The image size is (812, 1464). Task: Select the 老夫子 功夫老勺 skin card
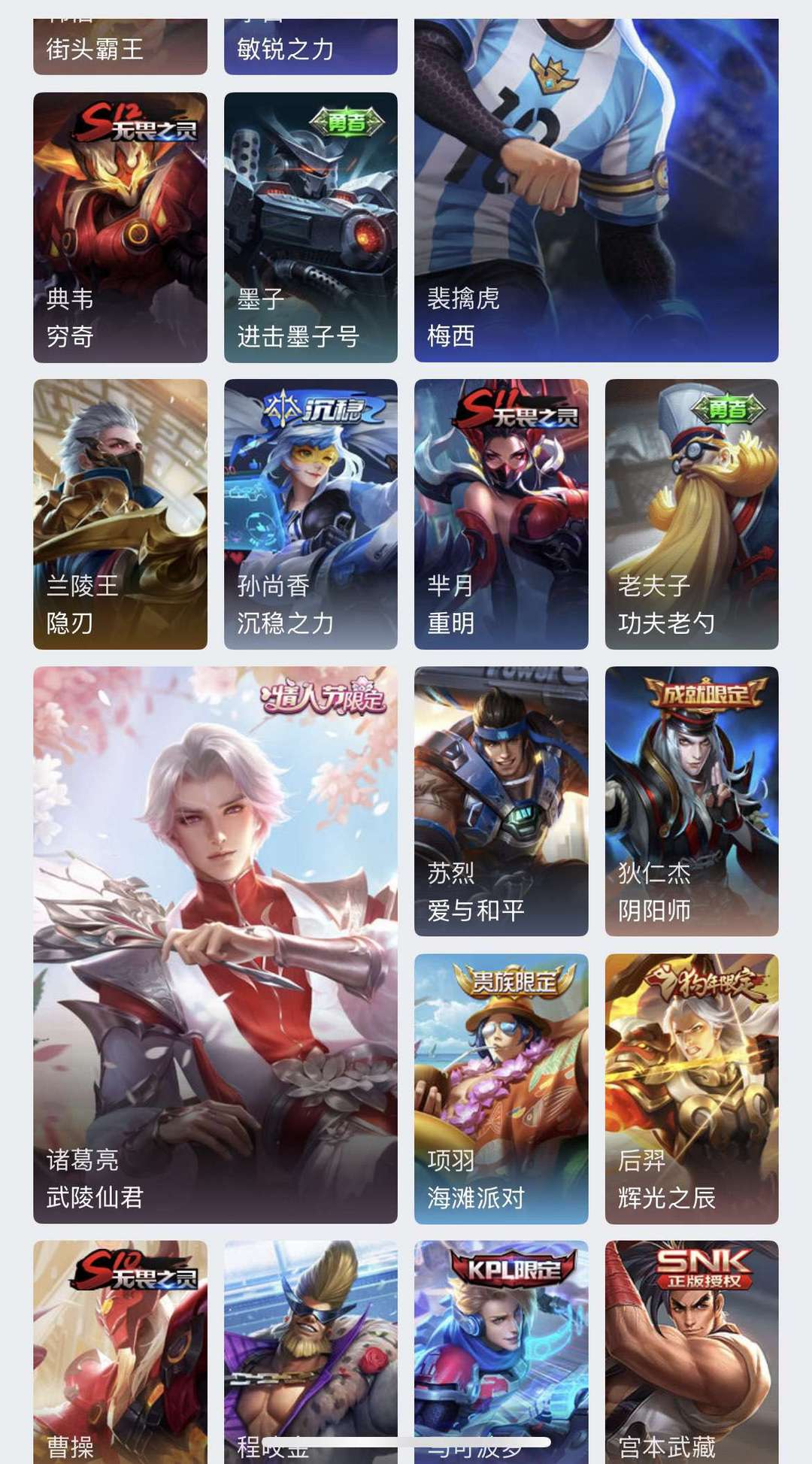point(692,514)
